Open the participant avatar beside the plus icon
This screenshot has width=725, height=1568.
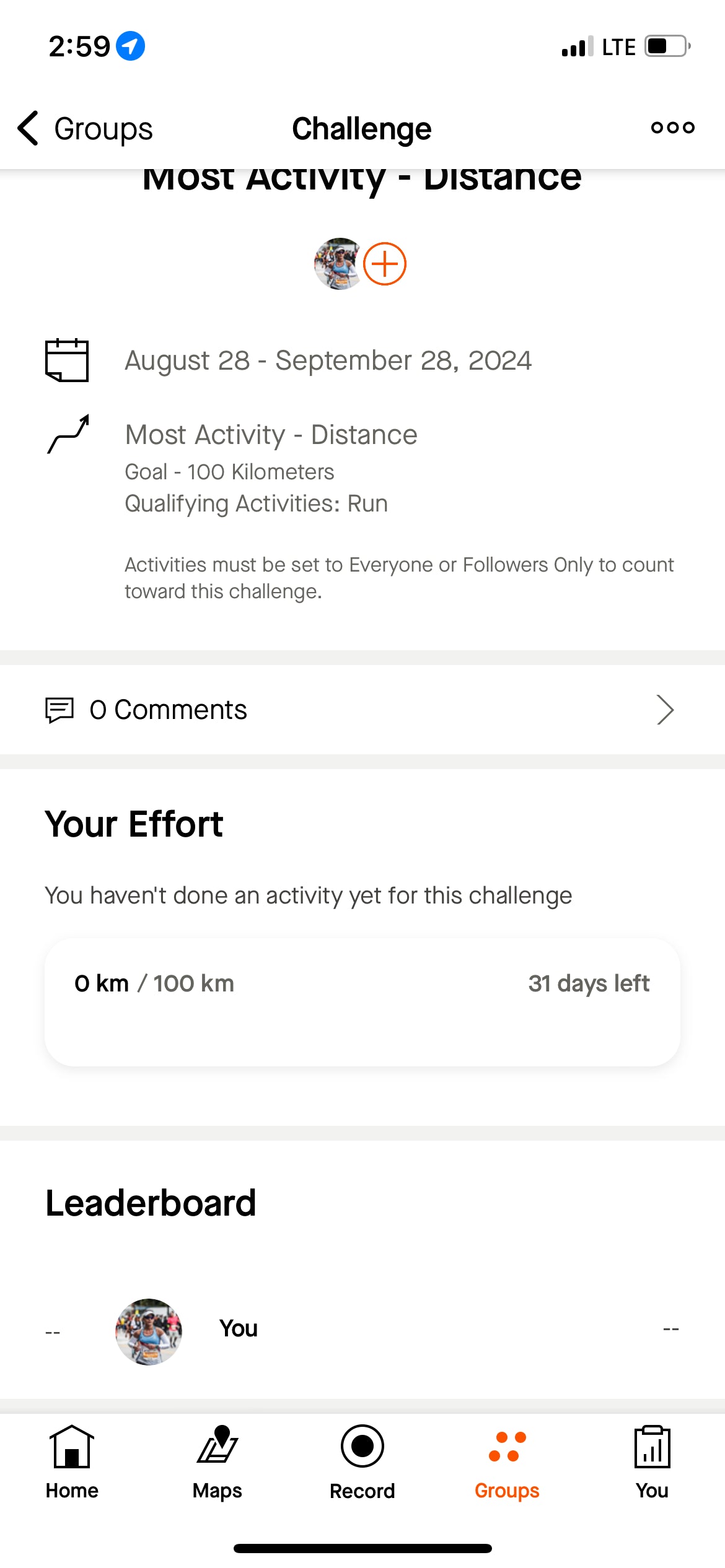coord(338,264)
